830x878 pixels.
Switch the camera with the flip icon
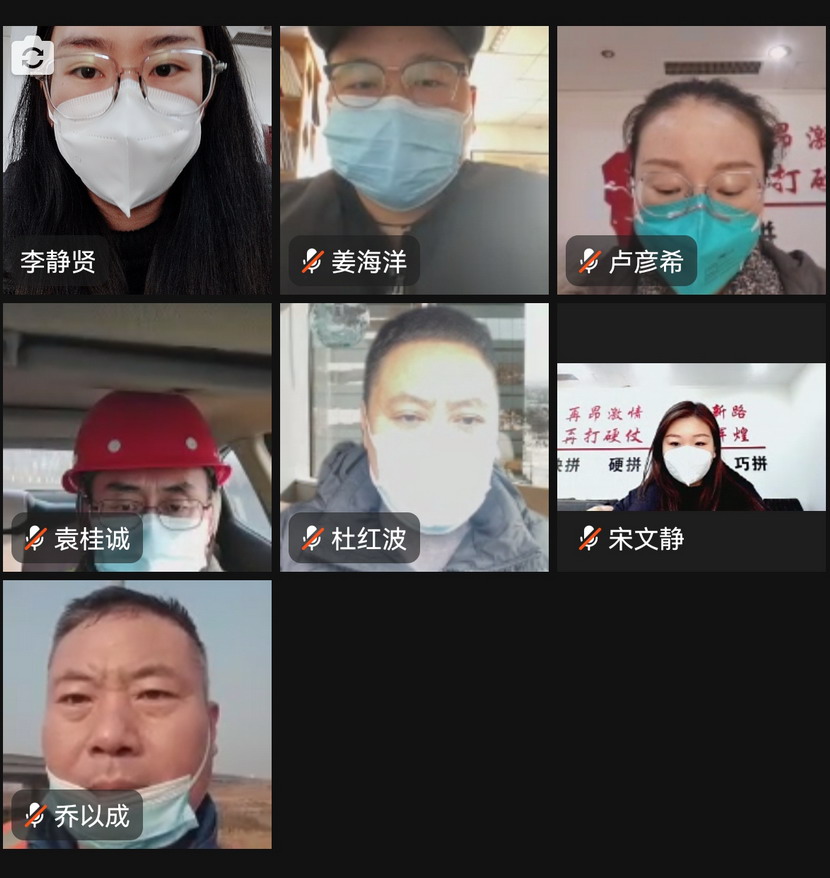32,56
